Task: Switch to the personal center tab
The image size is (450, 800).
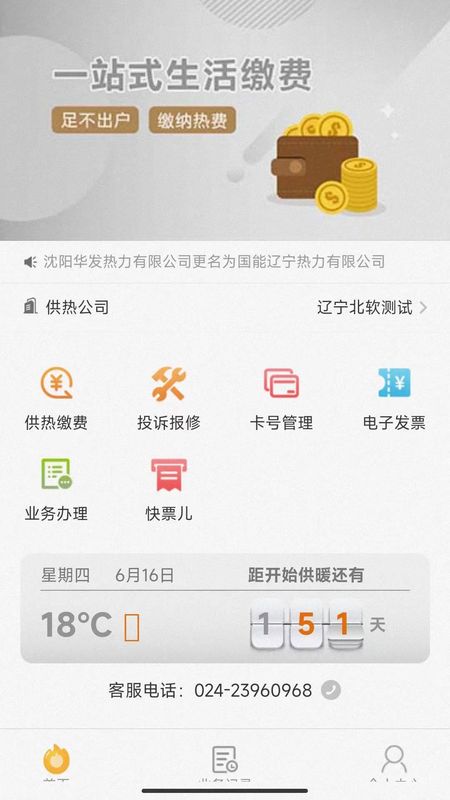Action: (x=394, y=763)
